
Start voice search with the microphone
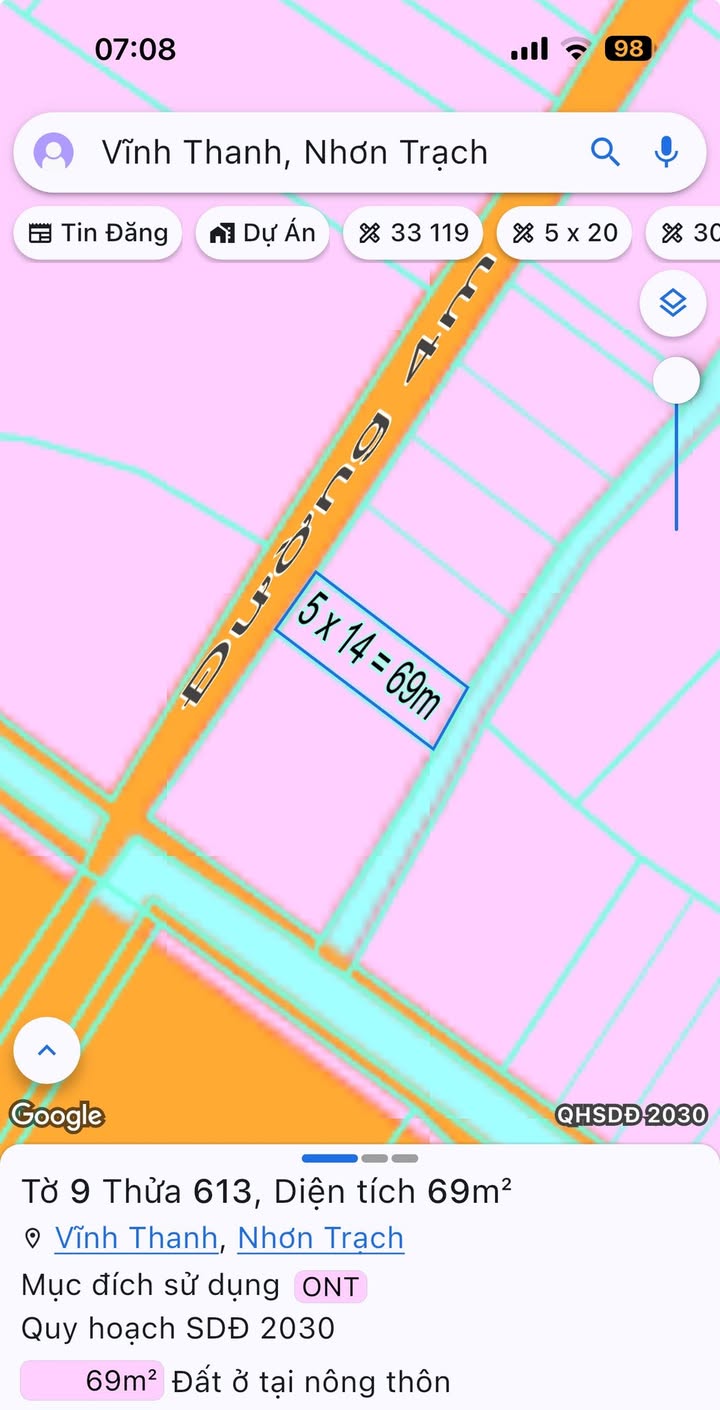pos(666,152)
